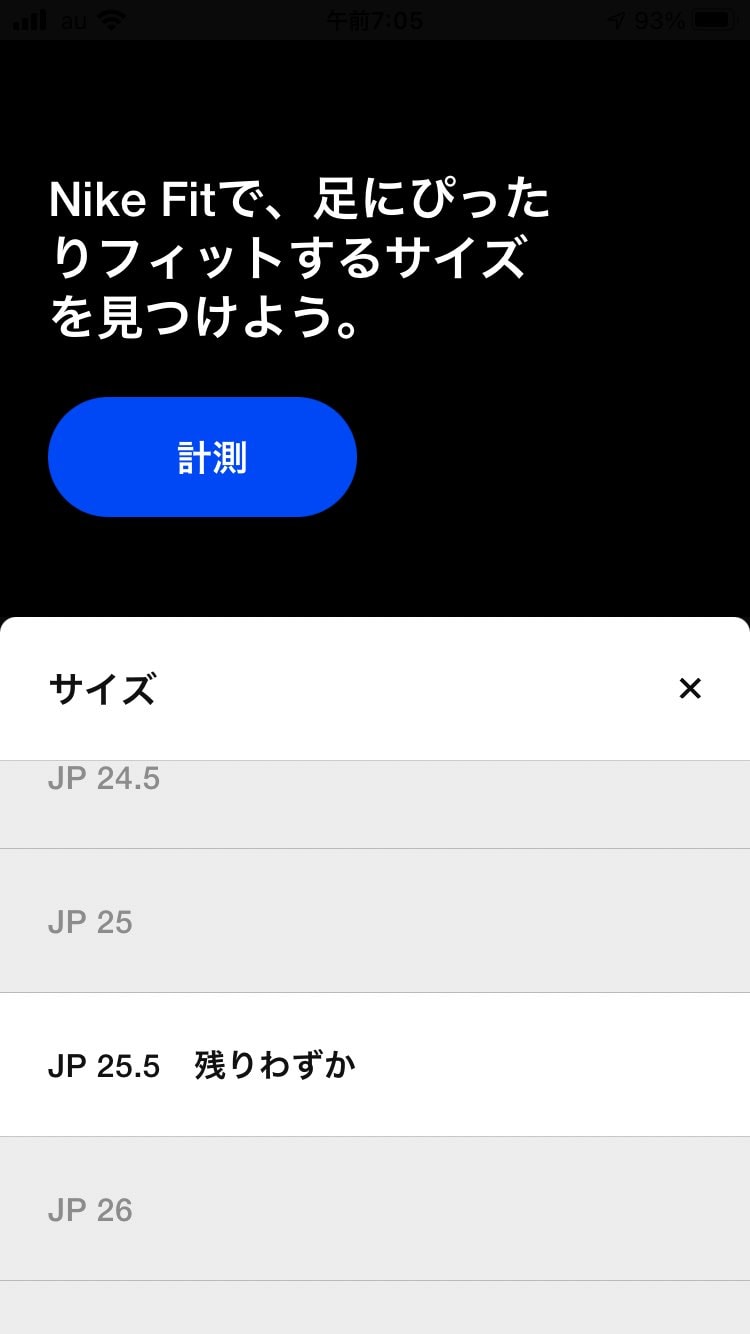Tap the サイズ panel header
This screenshot has height=1334, width=750.
tap(100, 690)
